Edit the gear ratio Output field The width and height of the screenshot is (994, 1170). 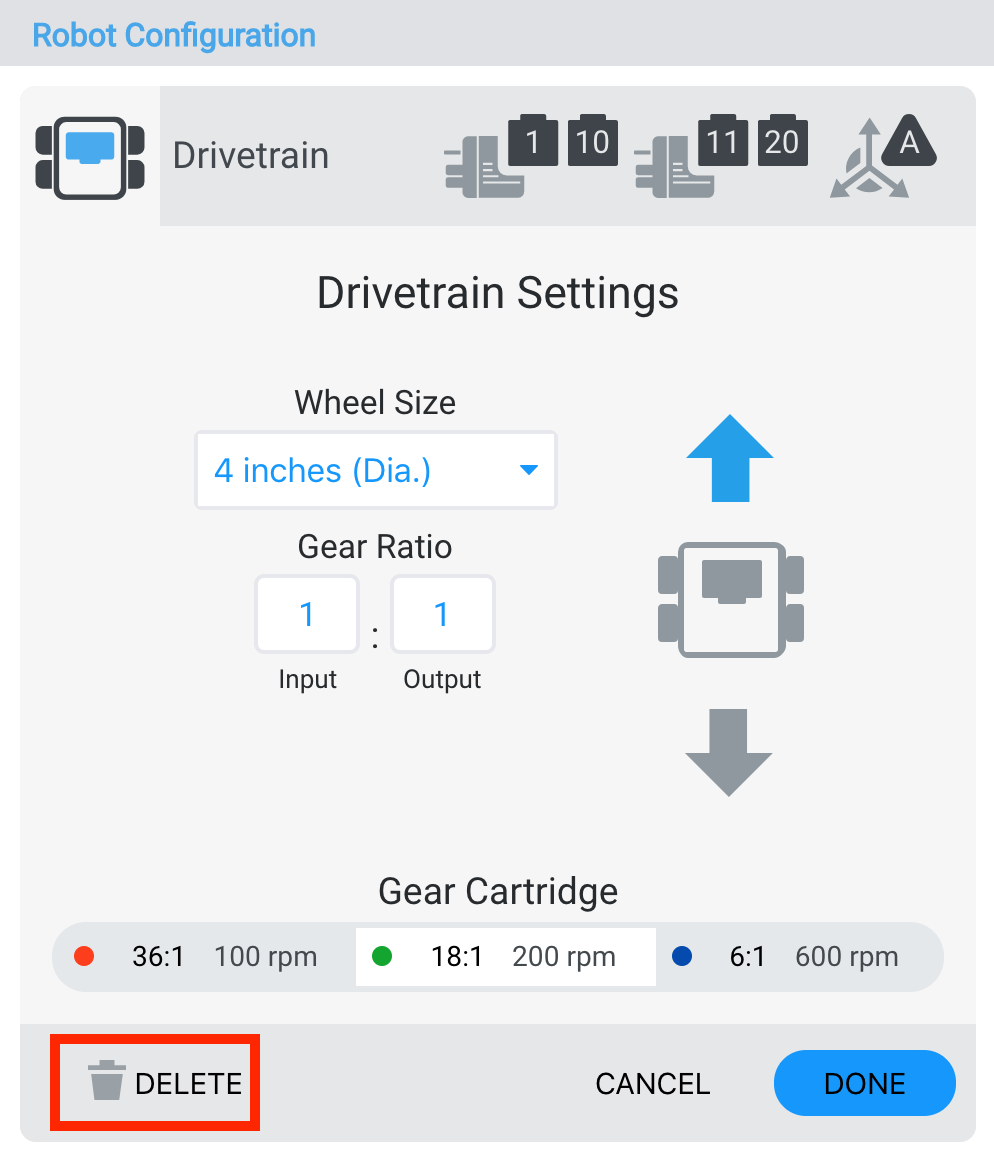[x=442, y=614]
